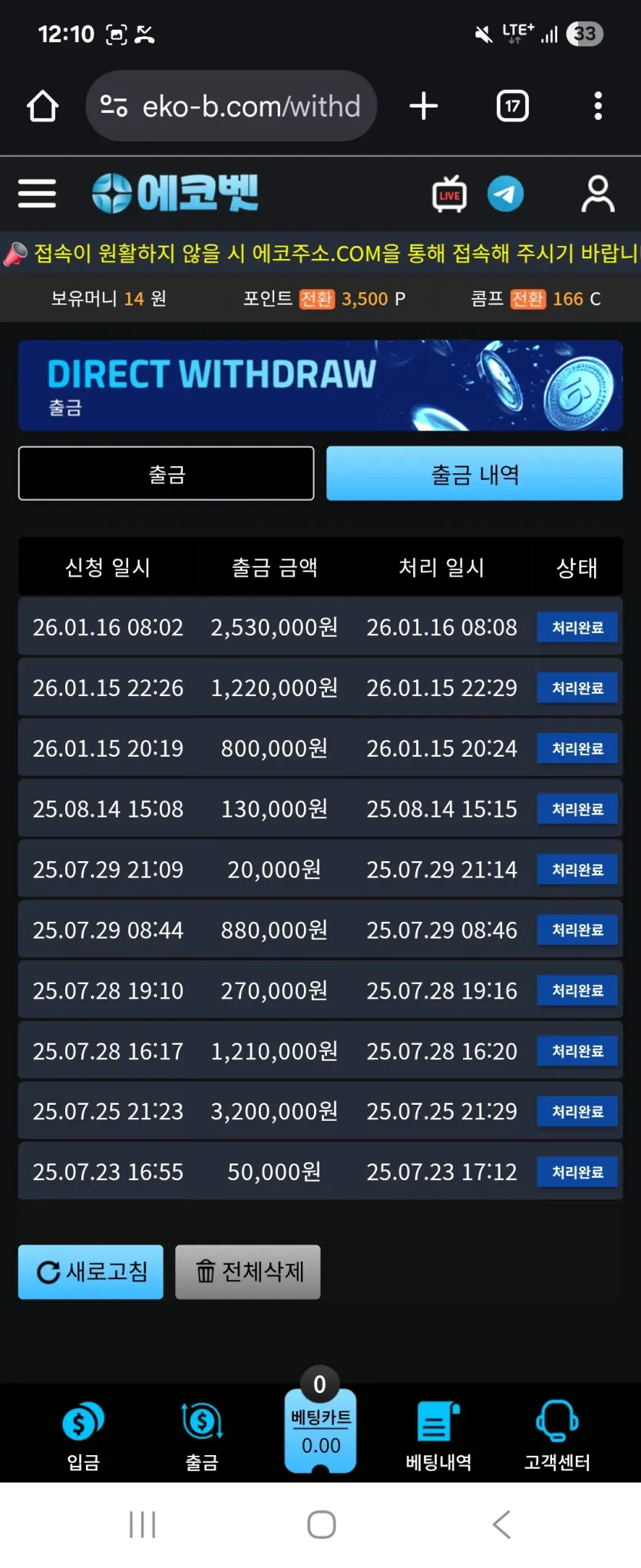Switch to the 출금 tab
The image size is (641, 1568).
(x=167, y=474)
